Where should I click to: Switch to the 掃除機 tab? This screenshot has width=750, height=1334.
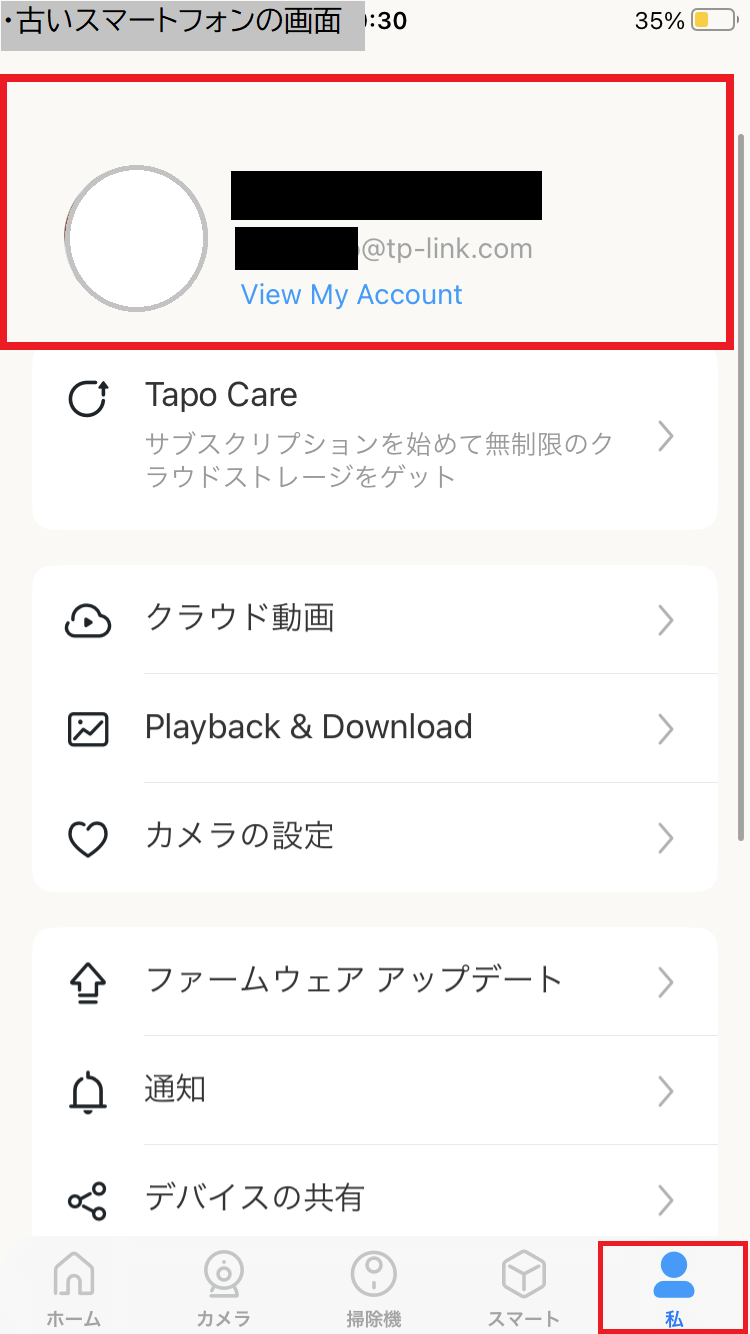(374, 1288)
